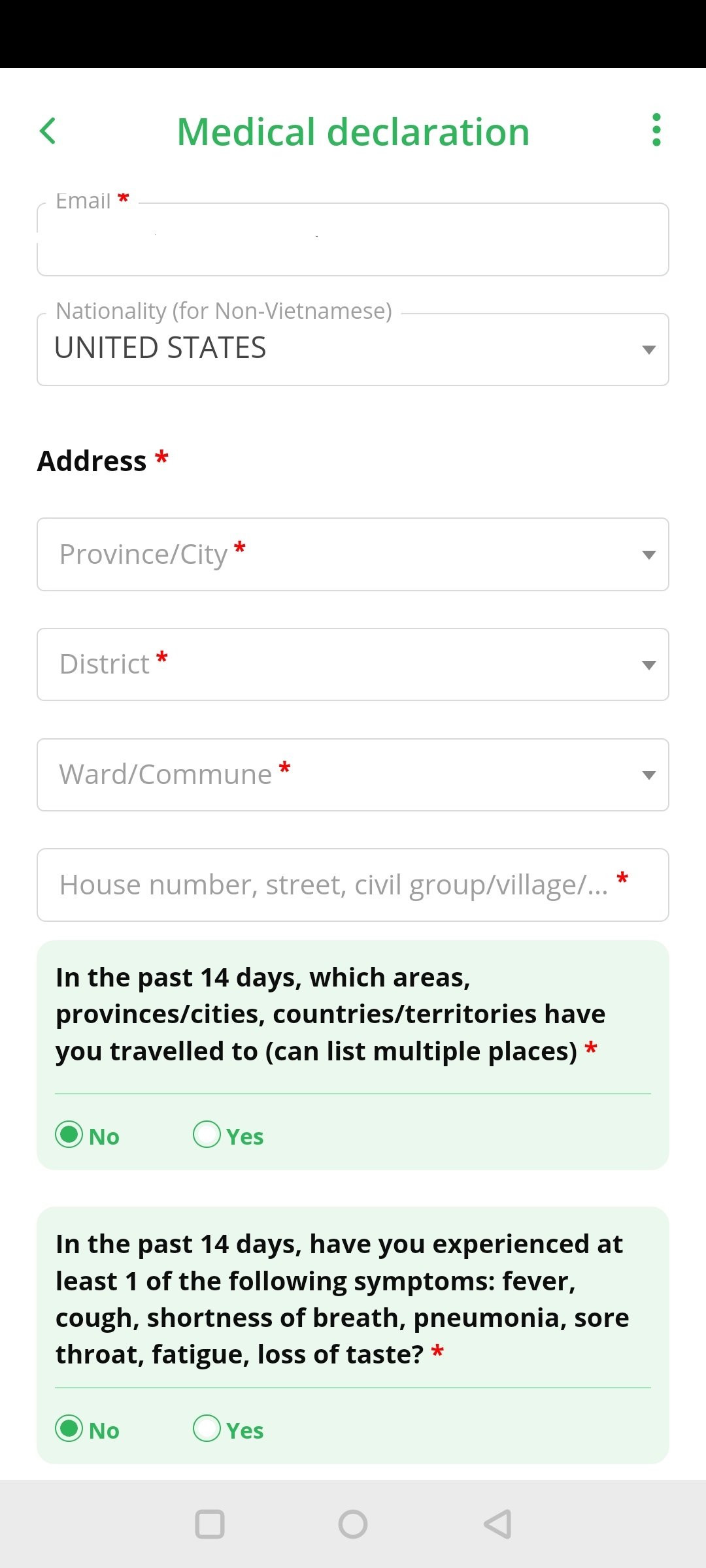Open recent apps from navigation bar
The height and width of the screenshot is (1568, 706).
210,1524
